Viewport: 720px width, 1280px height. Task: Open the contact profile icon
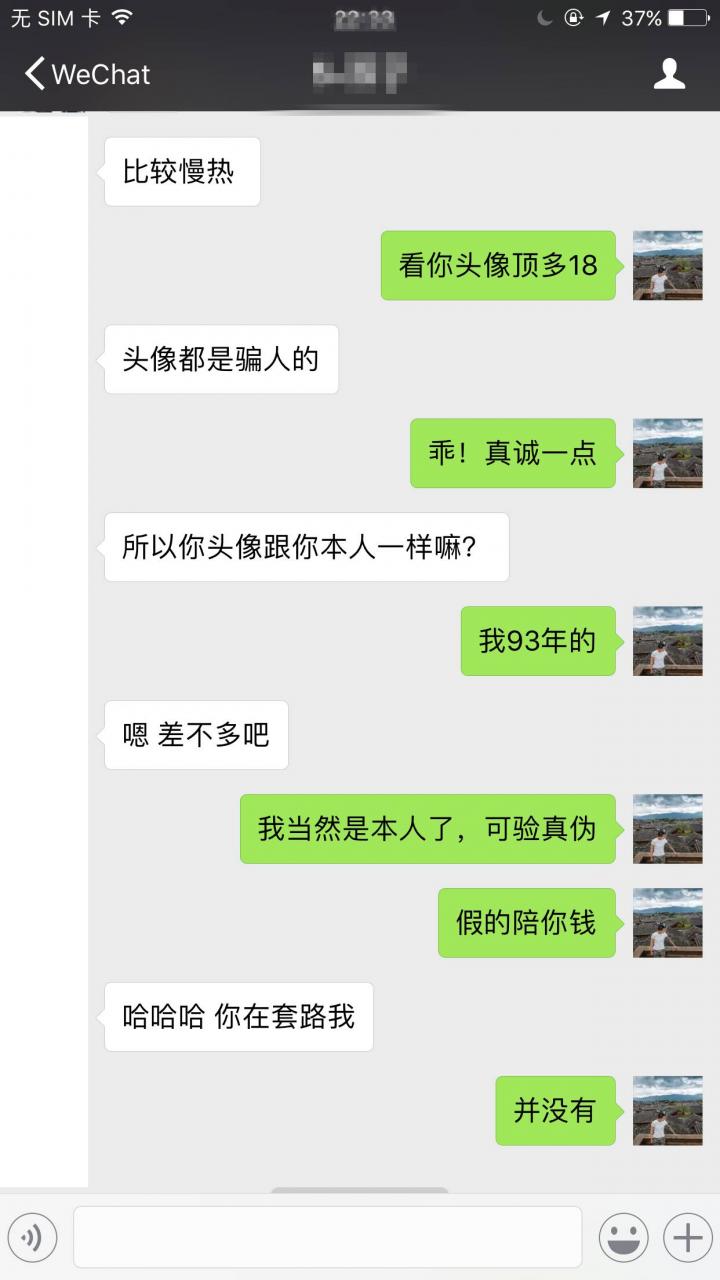tap(669, 74)
